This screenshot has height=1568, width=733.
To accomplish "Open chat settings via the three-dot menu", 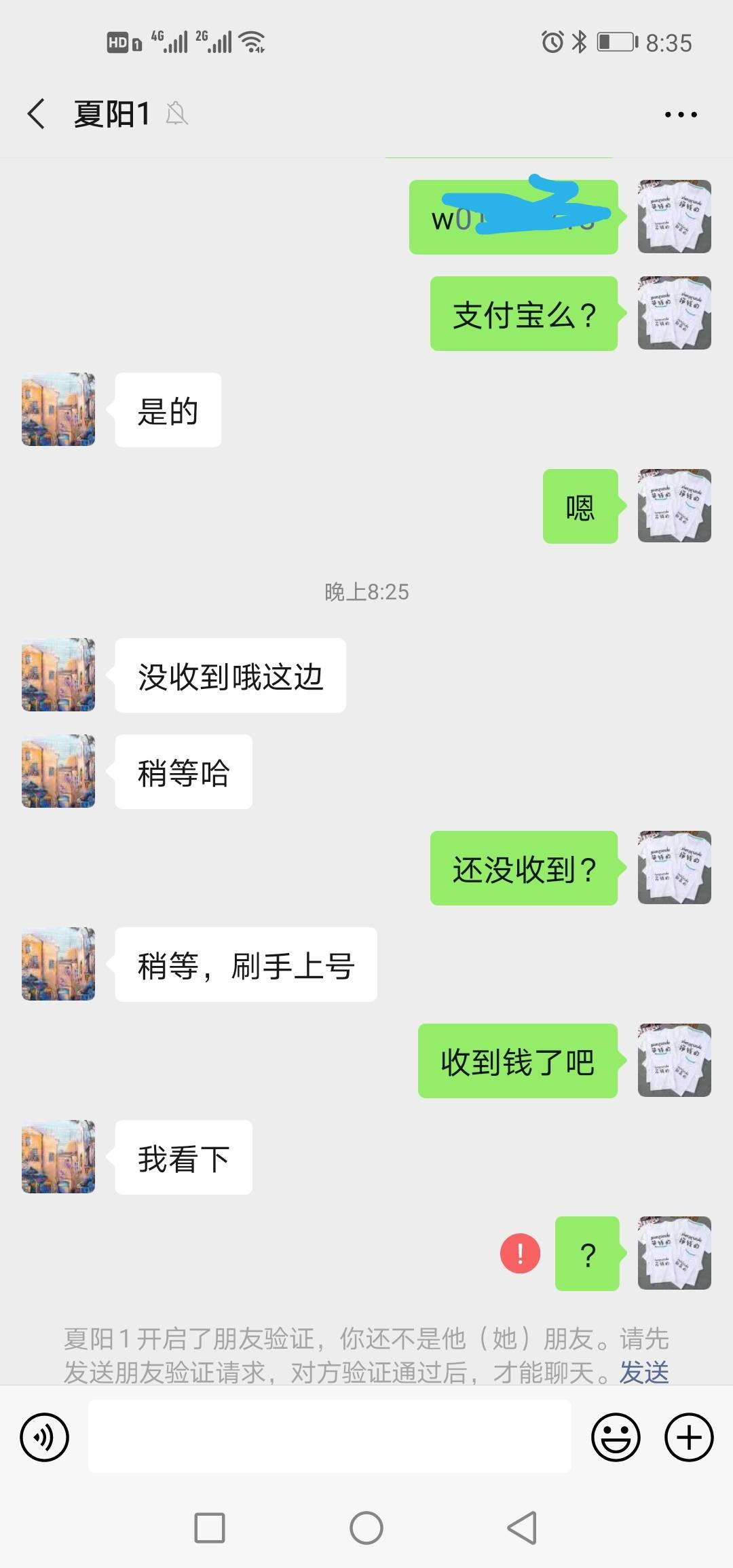I will (679, 114).
